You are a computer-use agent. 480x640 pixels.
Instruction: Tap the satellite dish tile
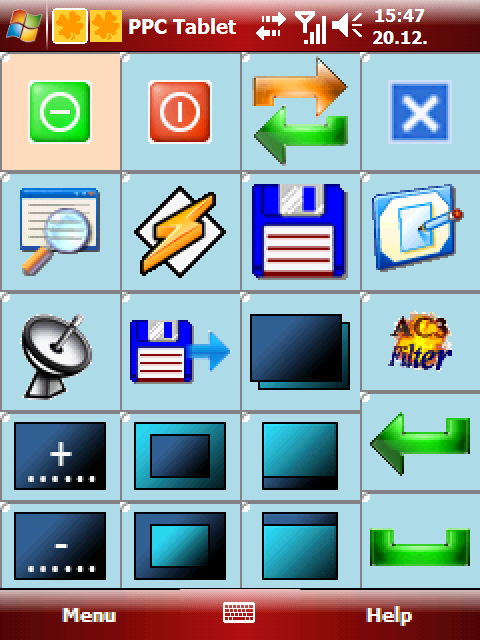tap(60, 351)
